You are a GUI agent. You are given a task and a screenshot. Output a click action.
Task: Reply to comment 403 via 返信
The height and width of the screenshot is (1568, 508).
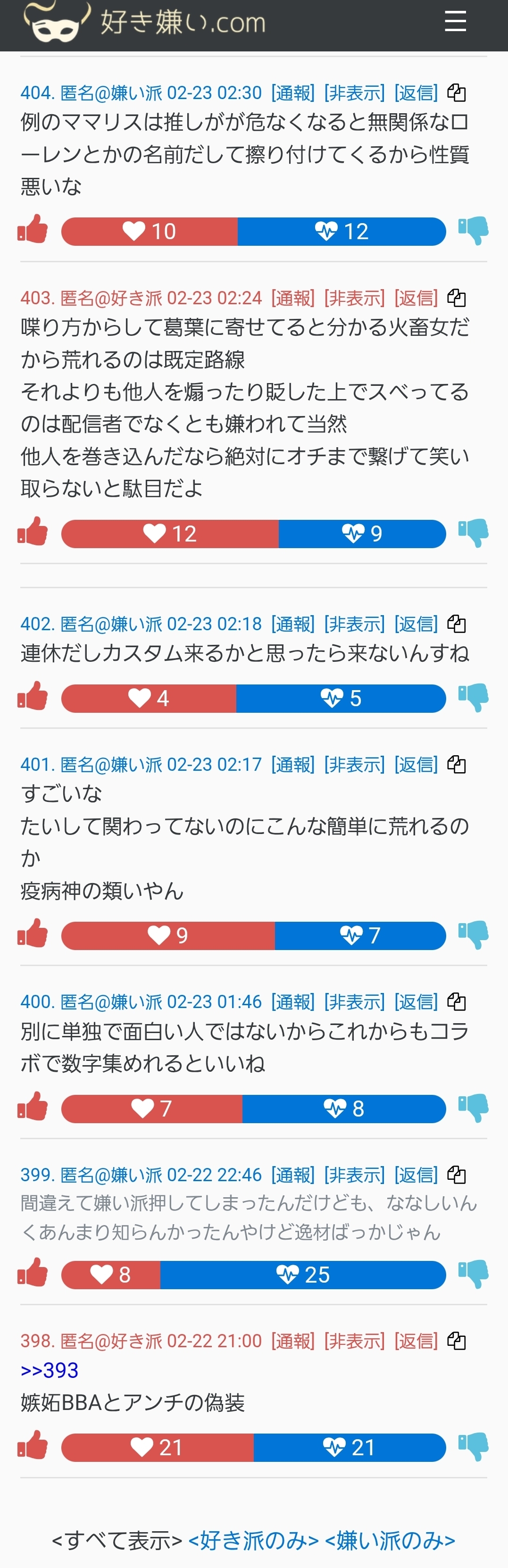[416, 298]
